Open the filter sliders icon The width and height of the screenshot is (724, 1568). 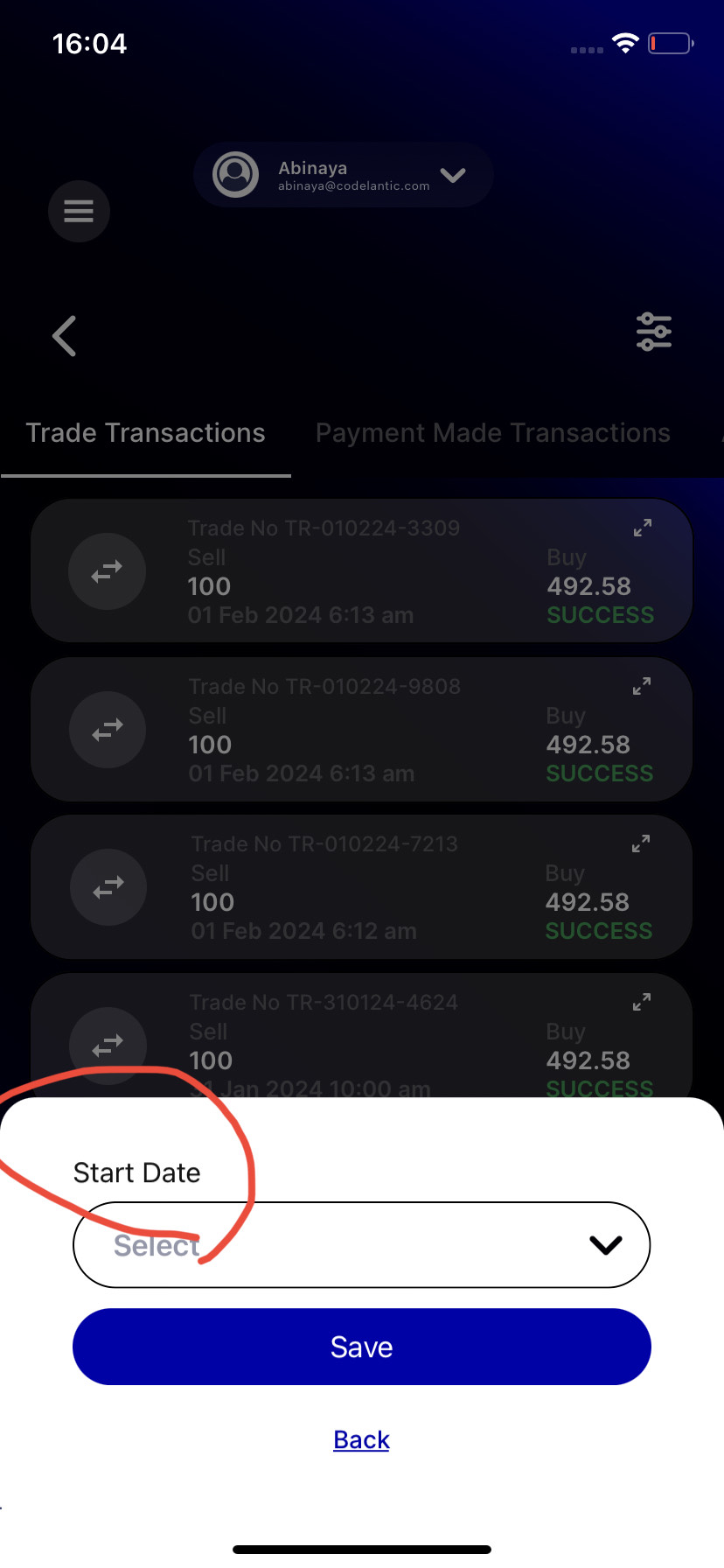pos(654,332)
